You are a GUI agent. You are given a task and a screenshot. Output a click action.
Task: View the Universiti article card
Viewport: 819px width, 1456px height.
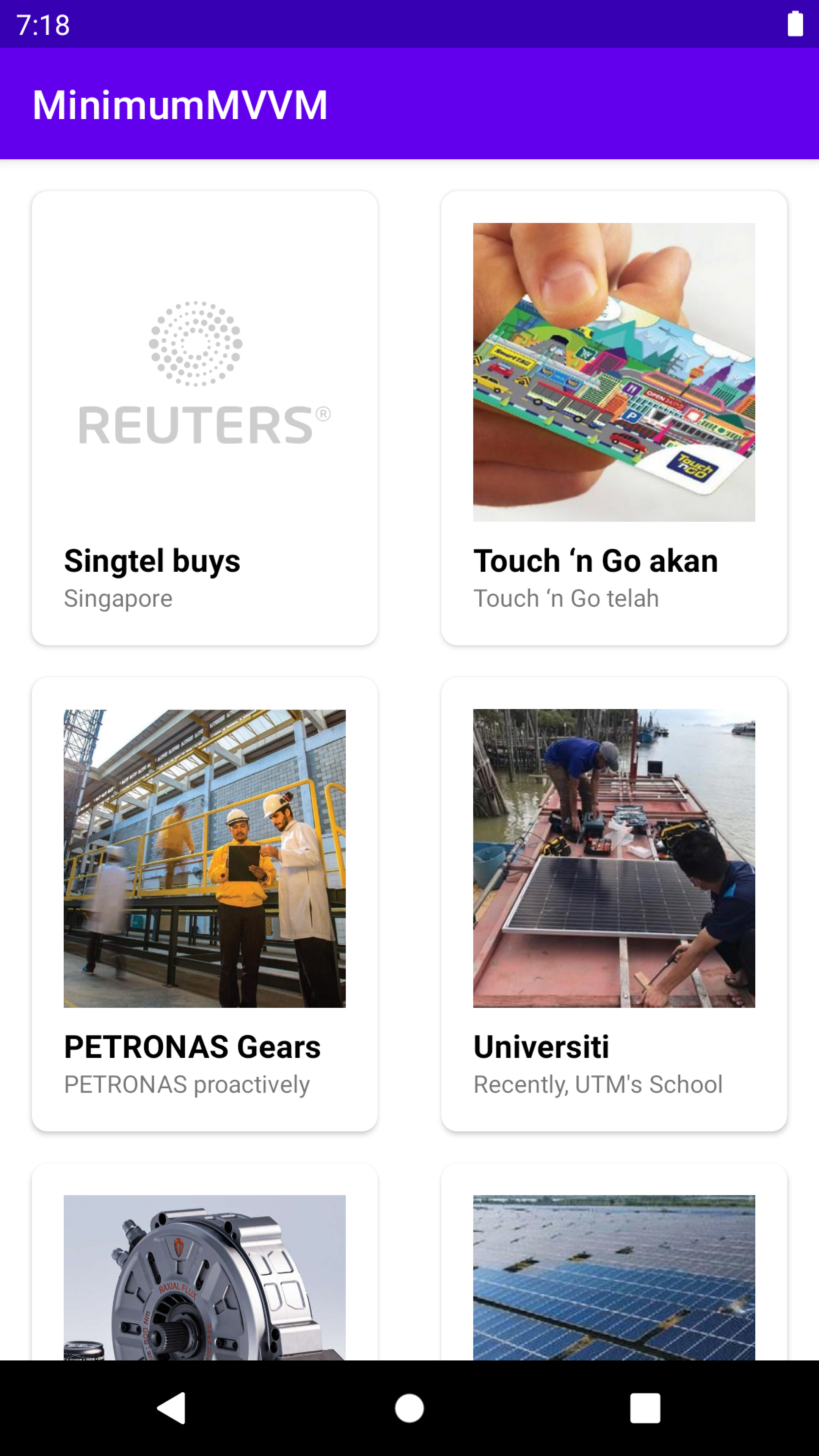pyautogui.click(x=613, y=904)
